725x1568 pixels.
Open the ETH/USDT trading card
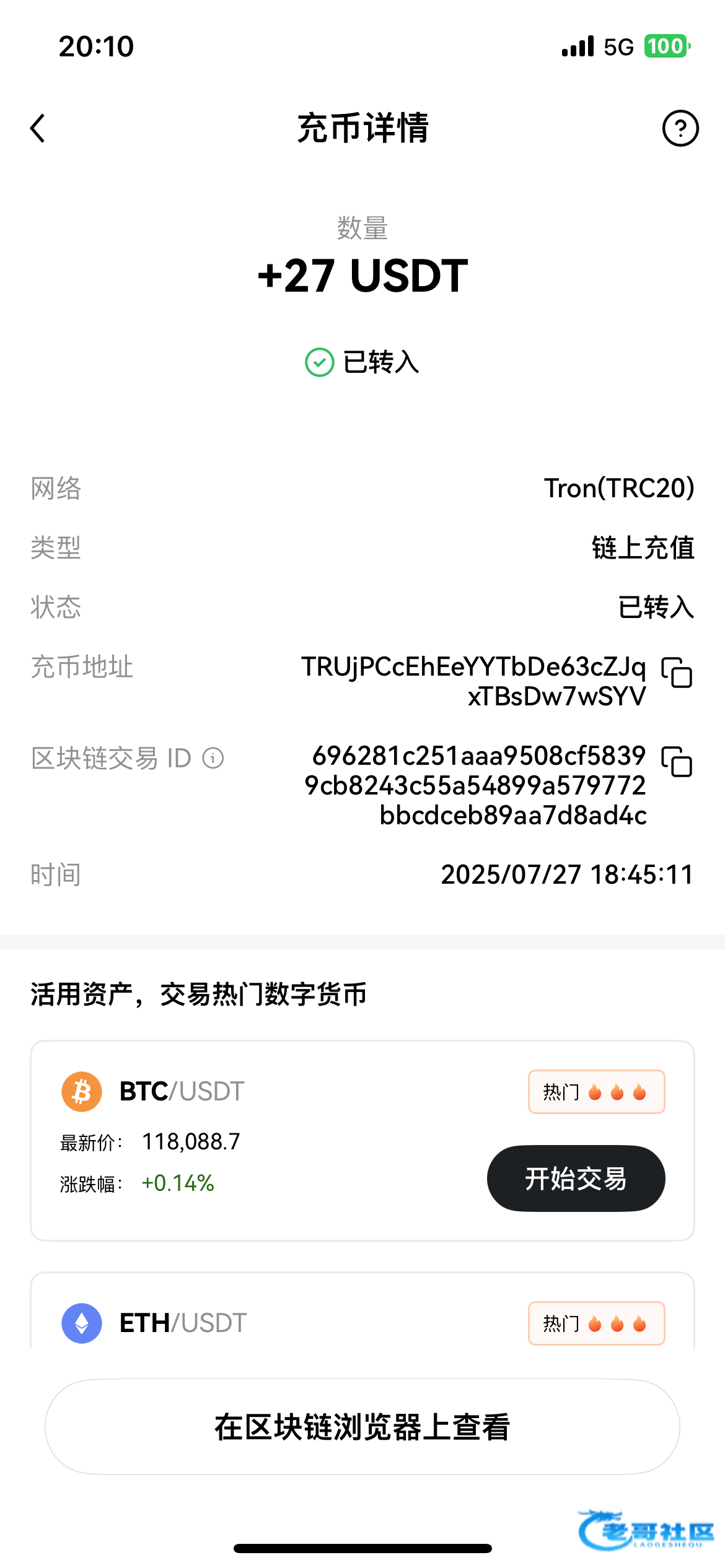click(x=362, y=1310)
